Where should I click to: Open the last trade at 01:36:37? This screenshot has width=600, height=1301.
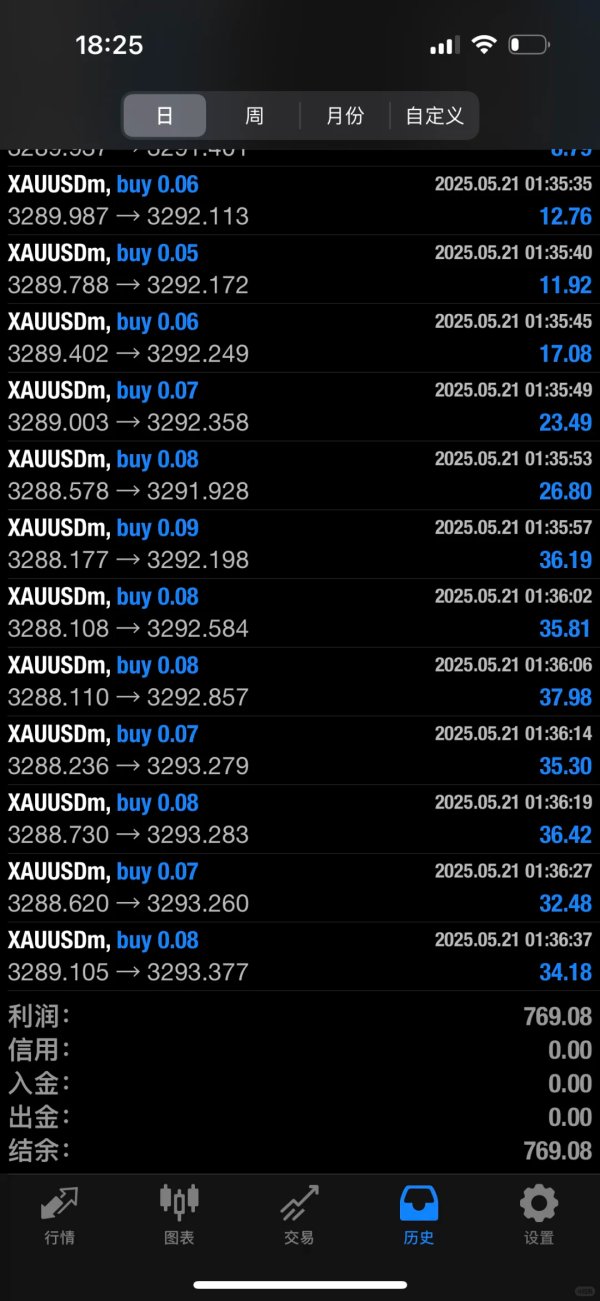300,957
